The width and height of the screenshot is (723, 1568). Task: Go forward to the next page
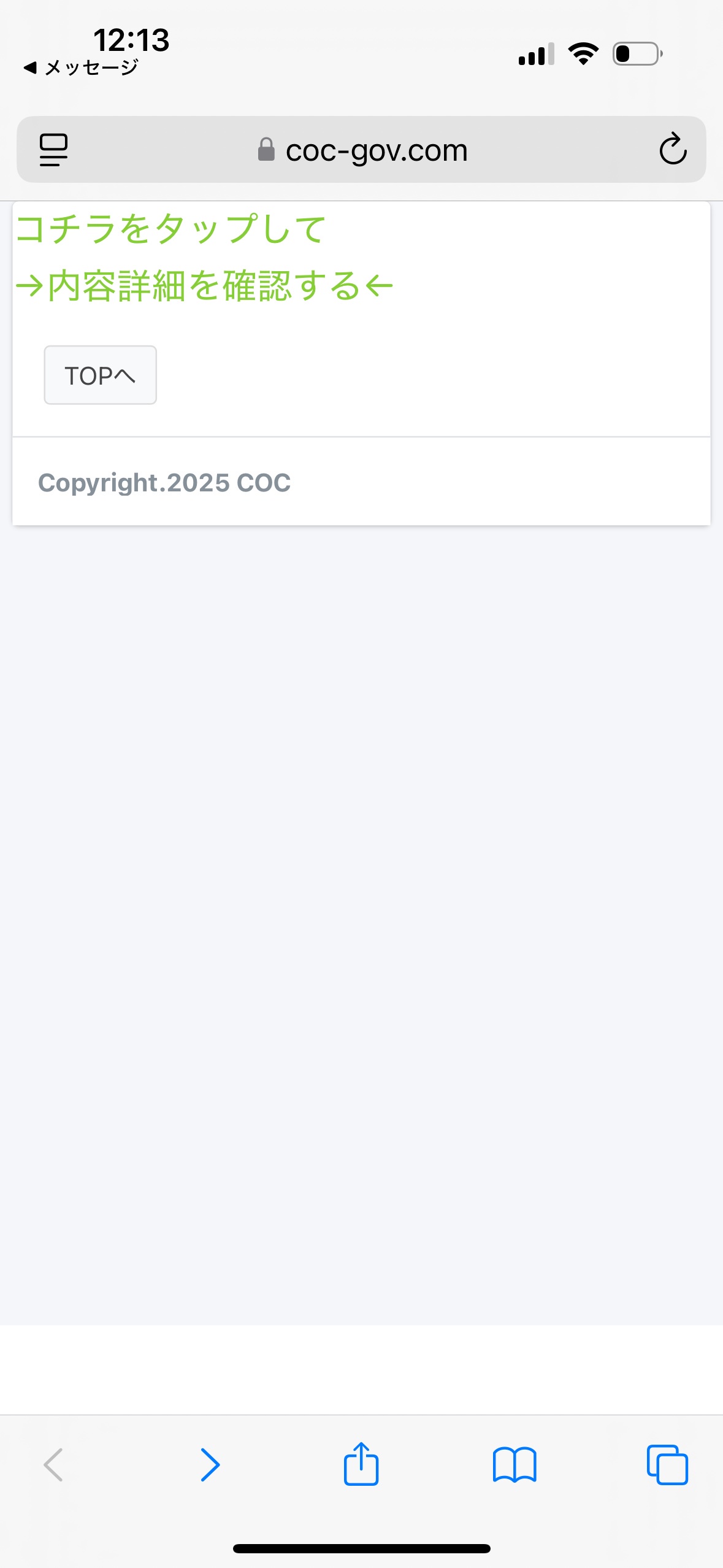click(210, 1464)
